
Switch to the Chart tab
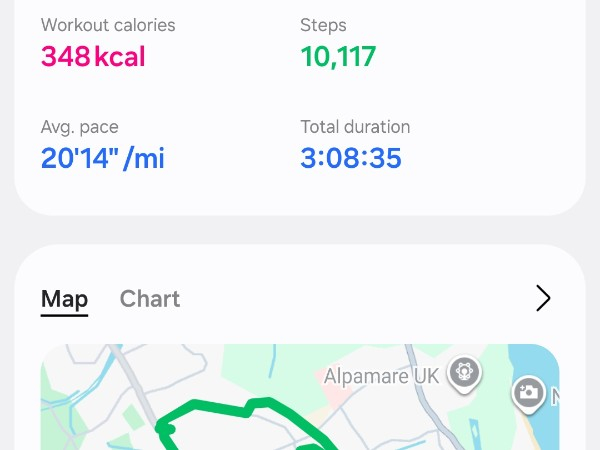tap(150, 299)
